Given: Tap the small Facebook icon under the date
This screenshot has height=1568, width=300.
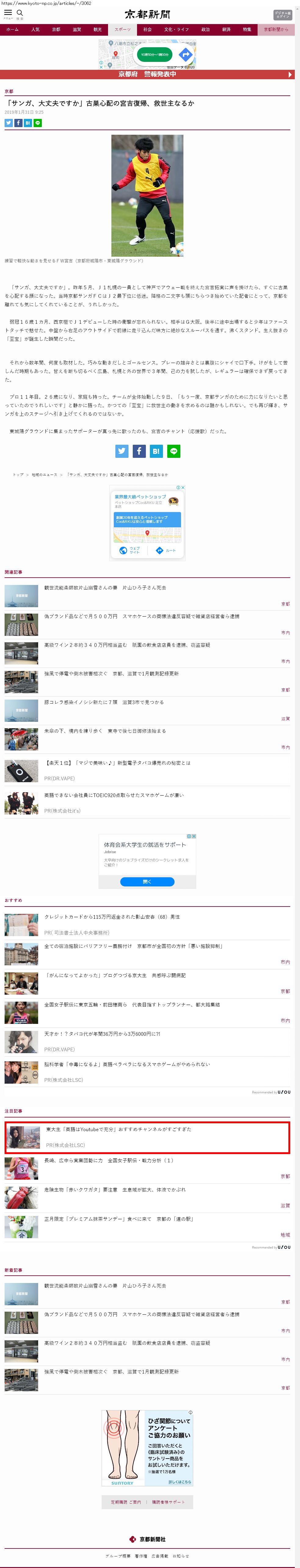Looking at the screenshot, I should coord(18,123).
